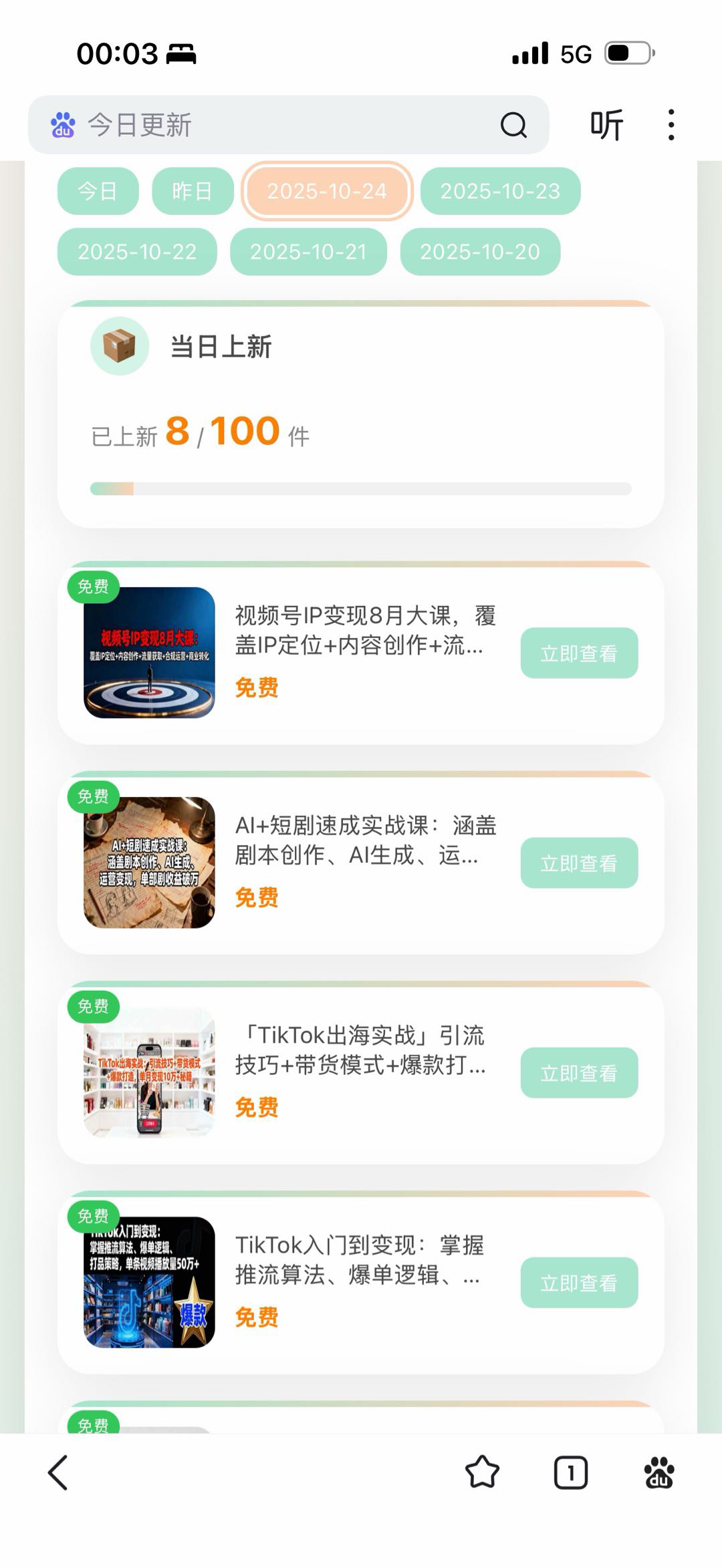Choose the 2025-10-22 date chip
The width and height of the screenshot is (722, 1568).
pos(137,252)
